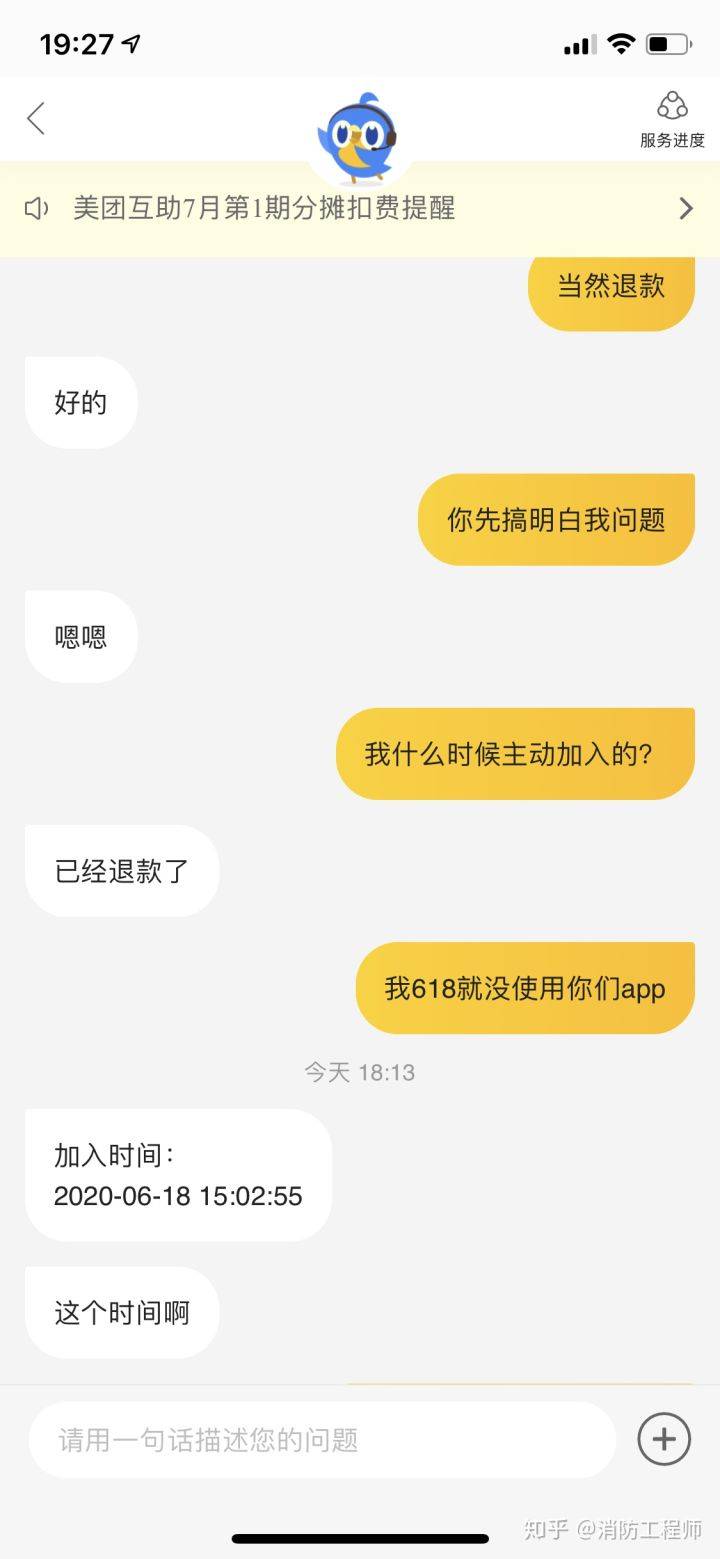Tap the Wi-Fi icon in the status bar
Viewport: 720px width, 1559px height.
620,44
